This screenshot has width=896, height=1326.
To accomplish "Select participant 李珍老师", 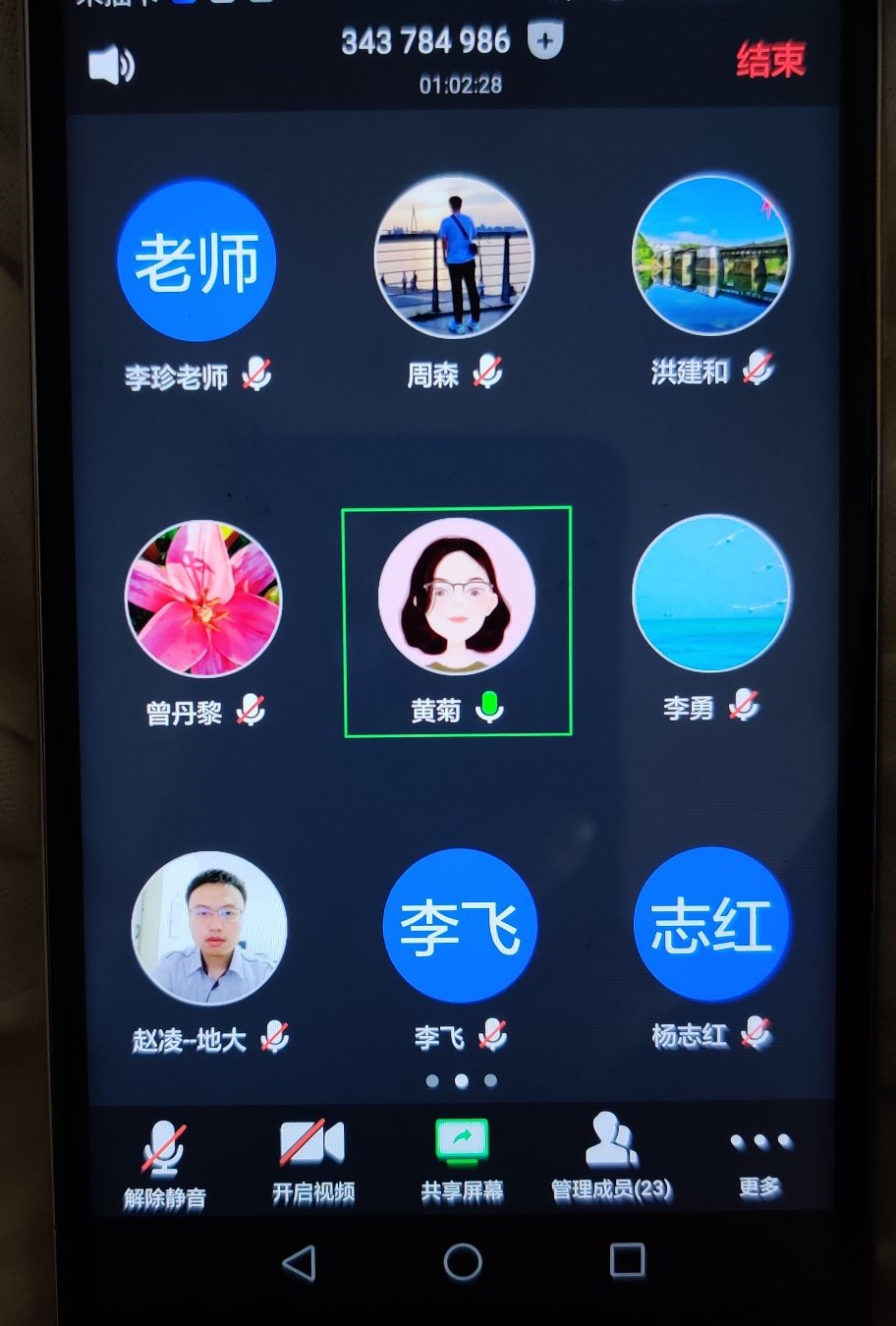I will (x=196, y=261).
